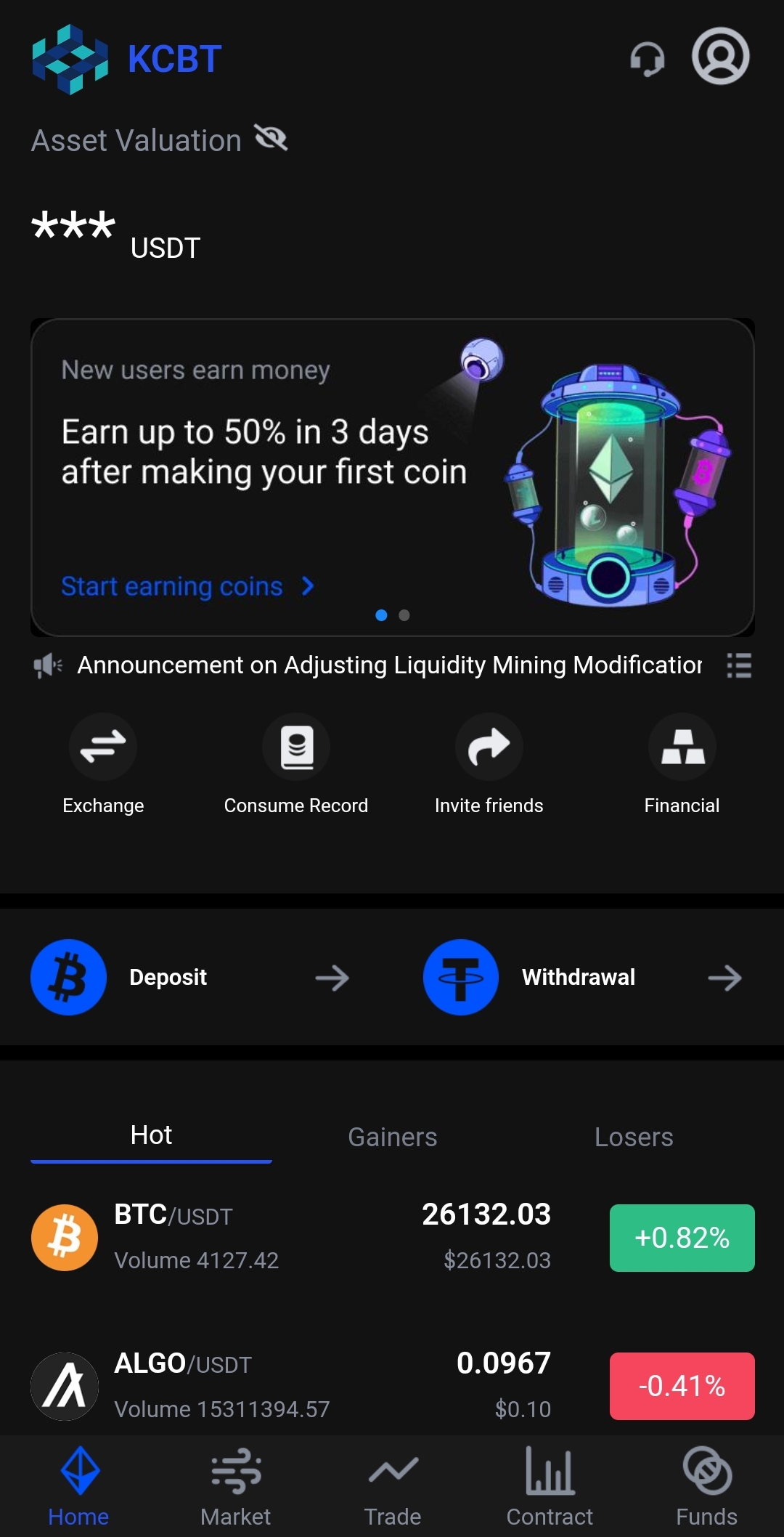The image size is (784, 1537).
Task: Go to Withdrawal
Action: click(582, 977)
